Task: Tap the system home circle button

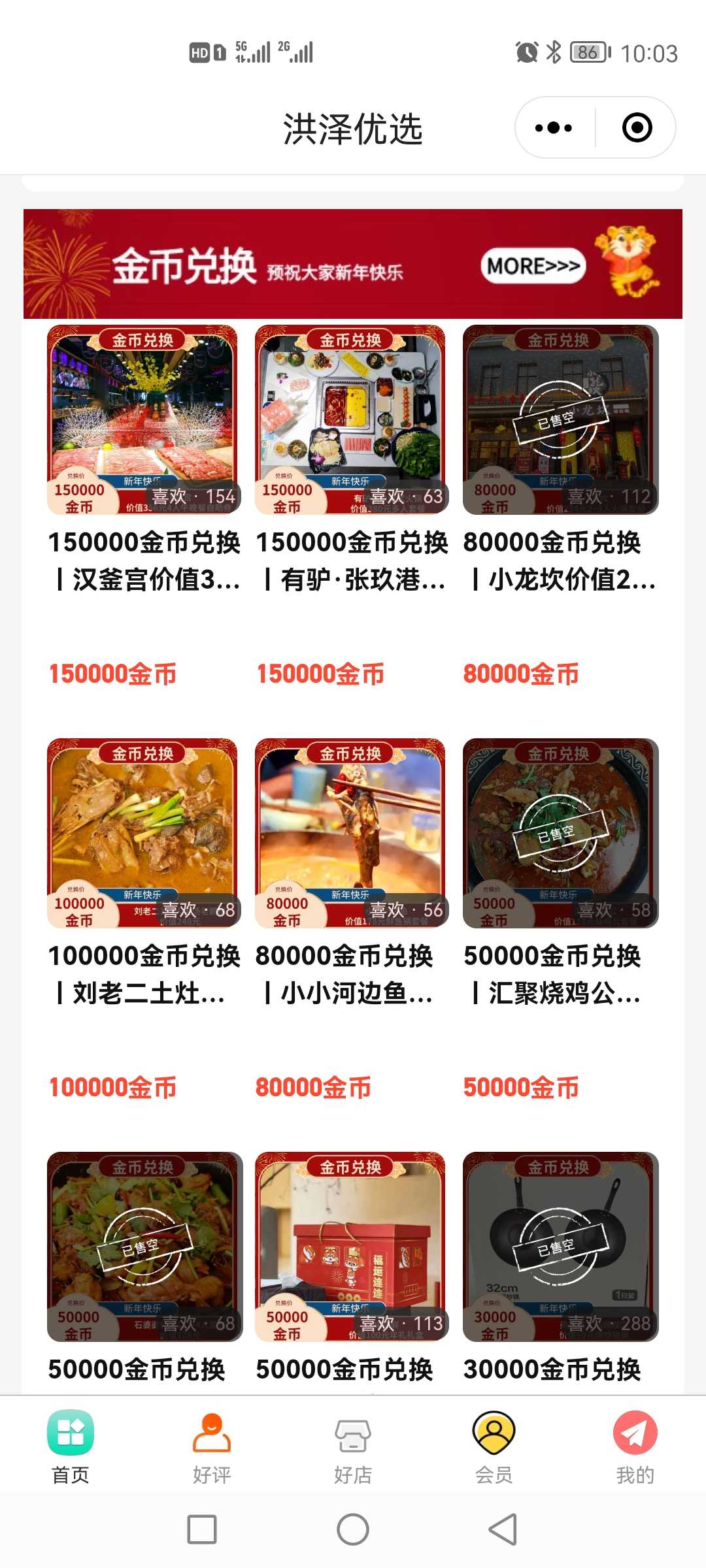Action: [x=353, y=1529]
